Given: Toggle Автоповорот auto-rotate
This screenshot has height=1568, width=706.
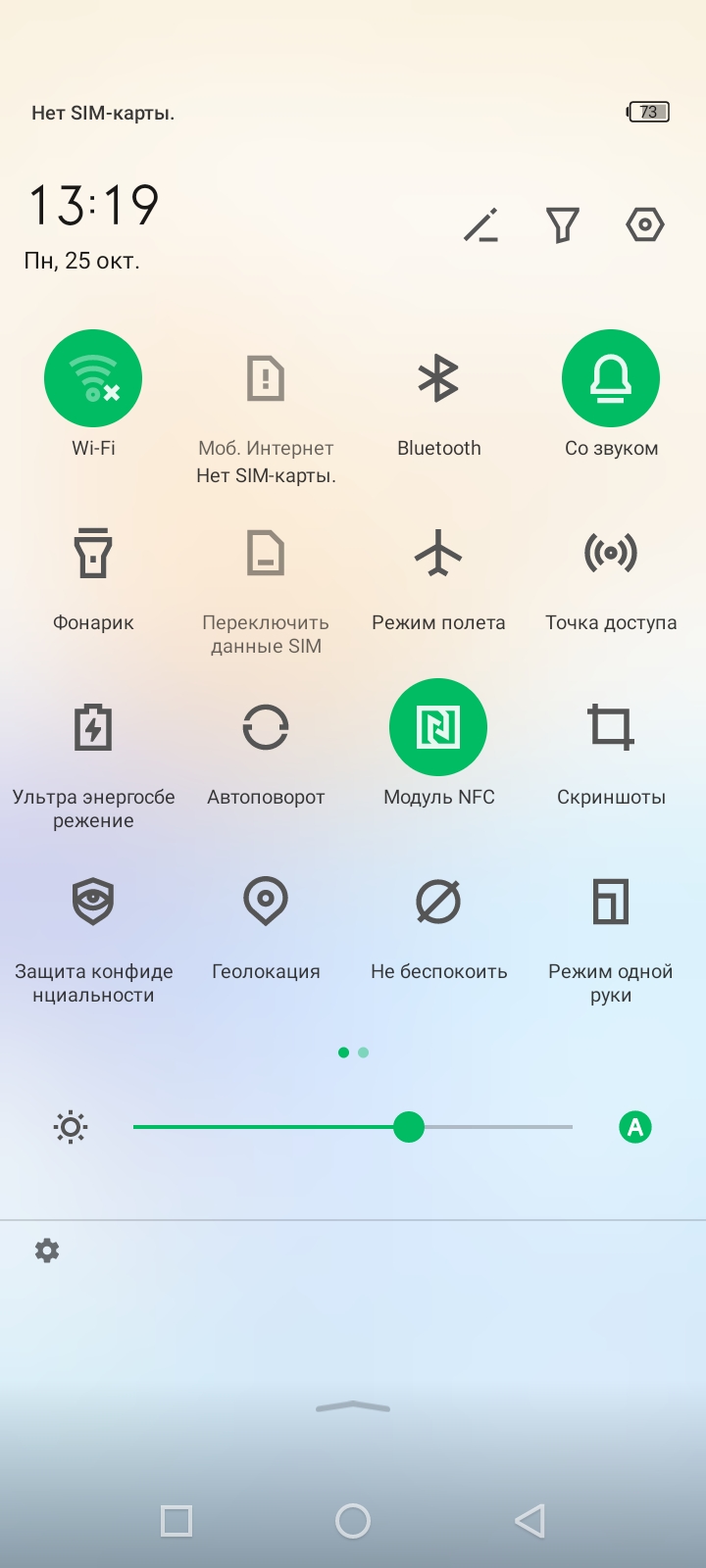Looking at the screenshot, I should coord(266,727).
